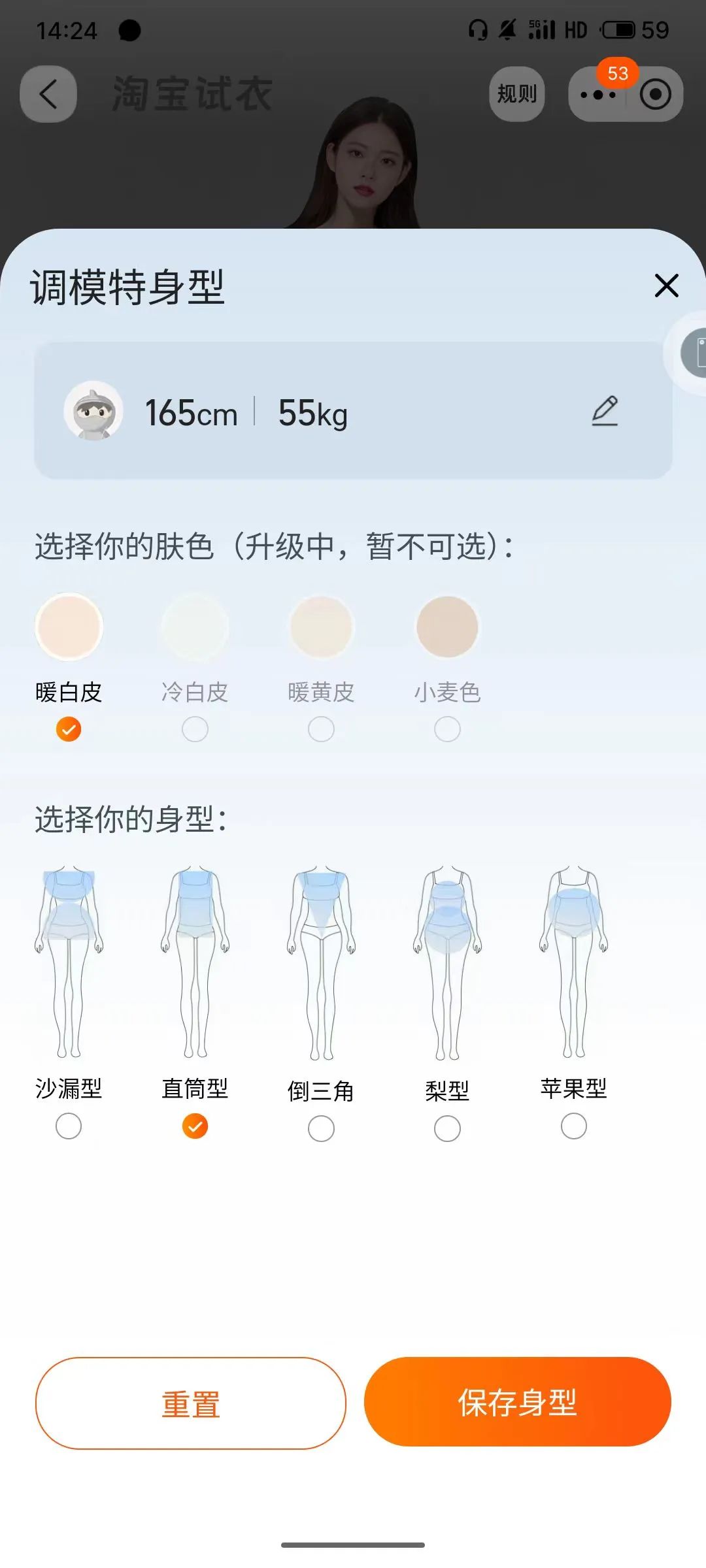Save with the 保存身型 button
Viewport: 706px width, 1568px height.
click(x=517, y=1402)
